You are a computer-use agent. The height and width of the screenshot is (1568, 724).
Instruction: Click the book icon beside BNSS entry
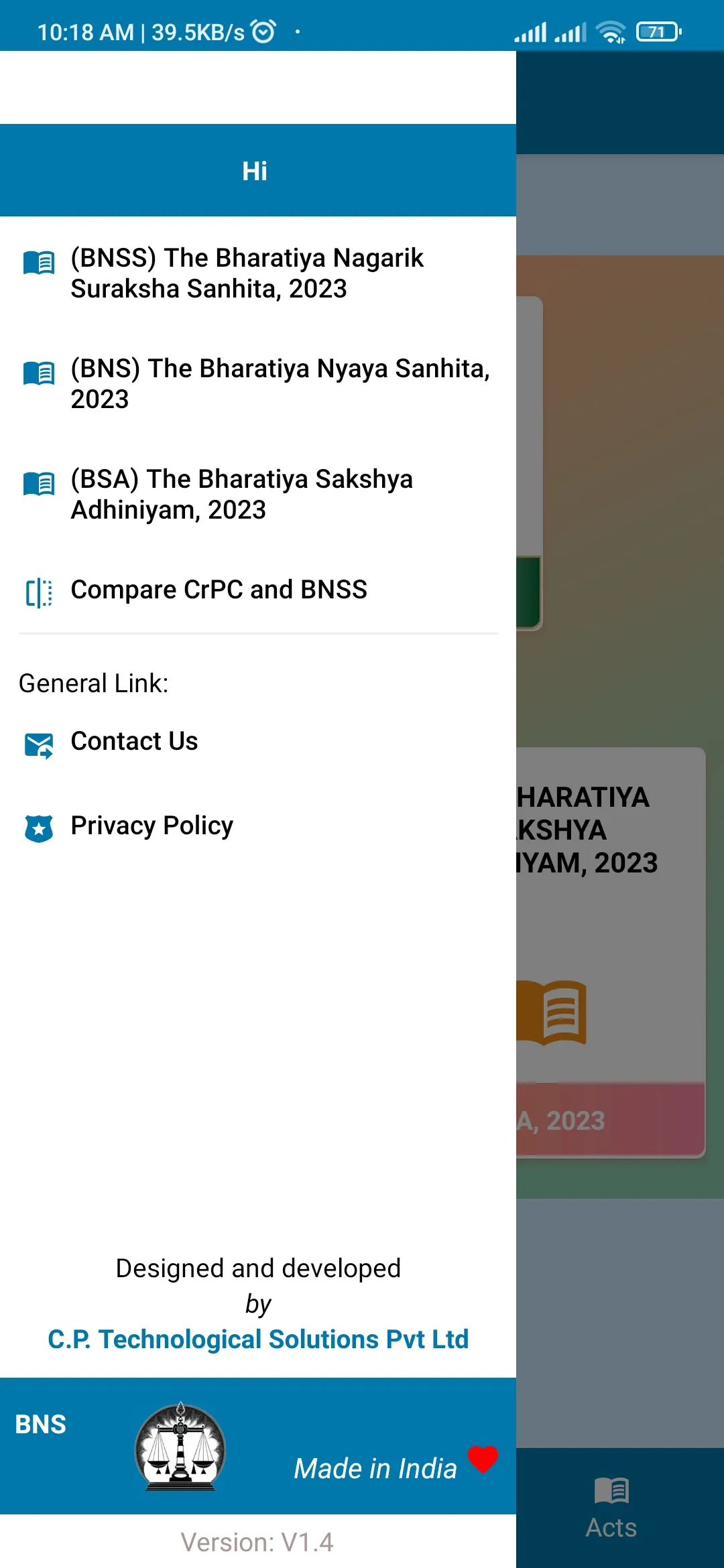coord(39,260)
